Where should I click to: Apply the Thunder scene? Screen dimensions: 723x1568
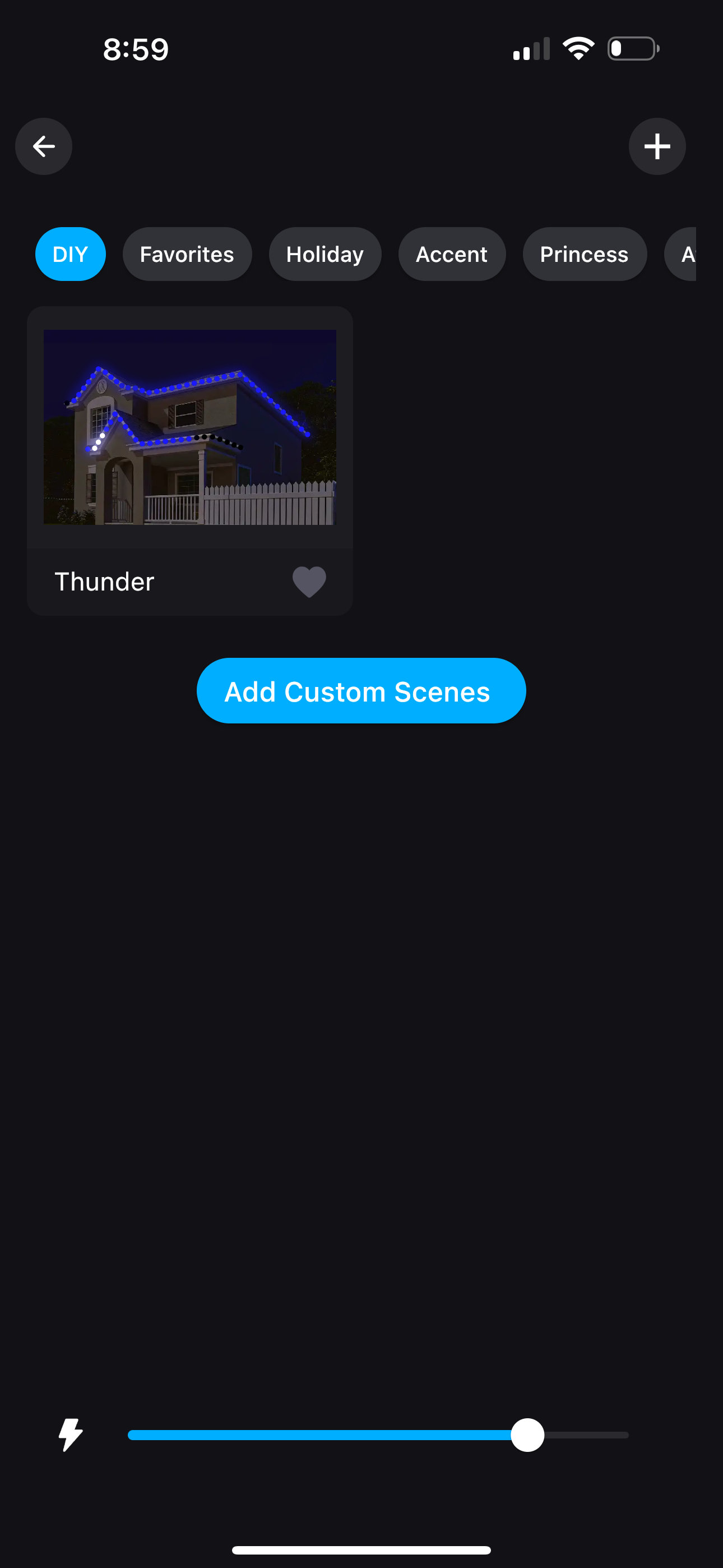pyautogui.click(x=190, y=427)
